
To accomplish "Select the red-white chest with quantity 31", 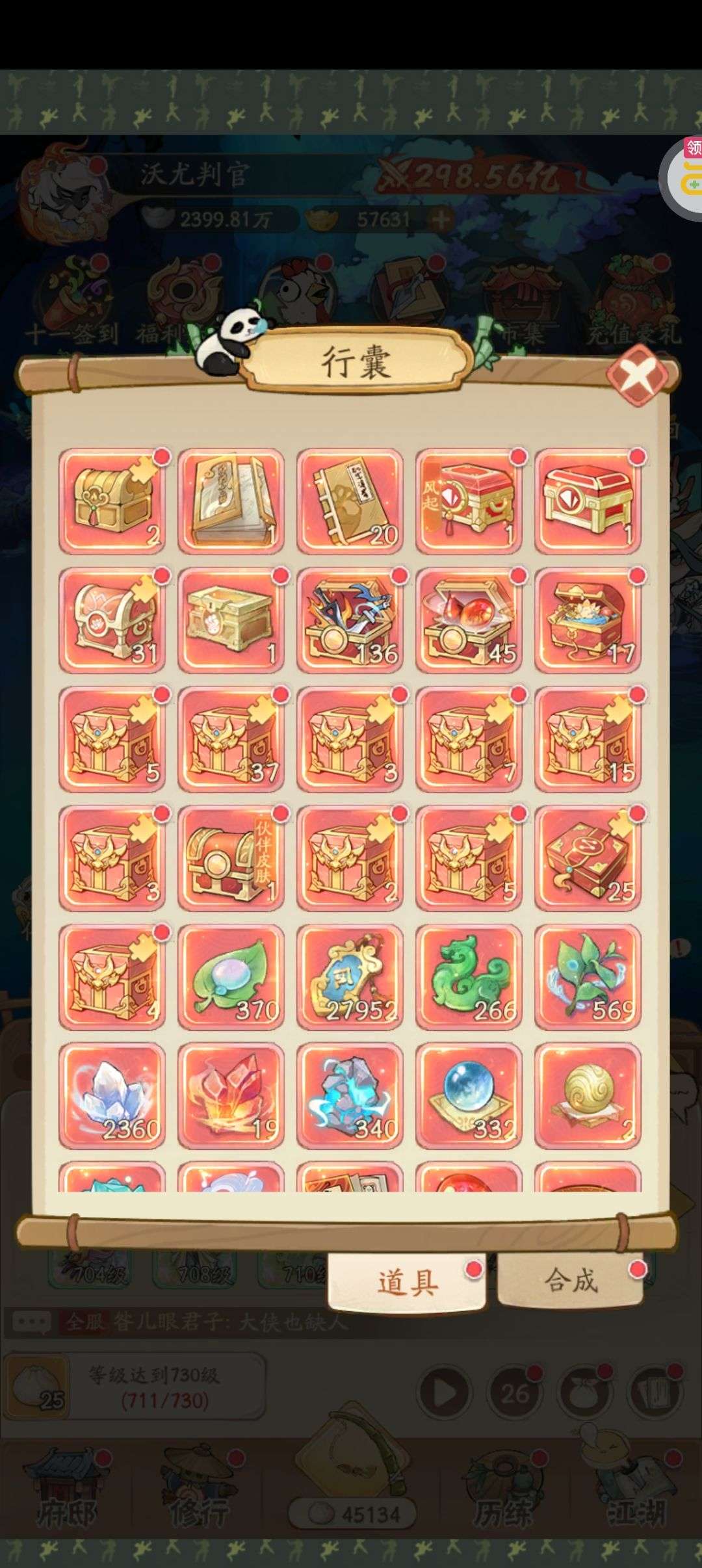I will (x=112, y=620).
